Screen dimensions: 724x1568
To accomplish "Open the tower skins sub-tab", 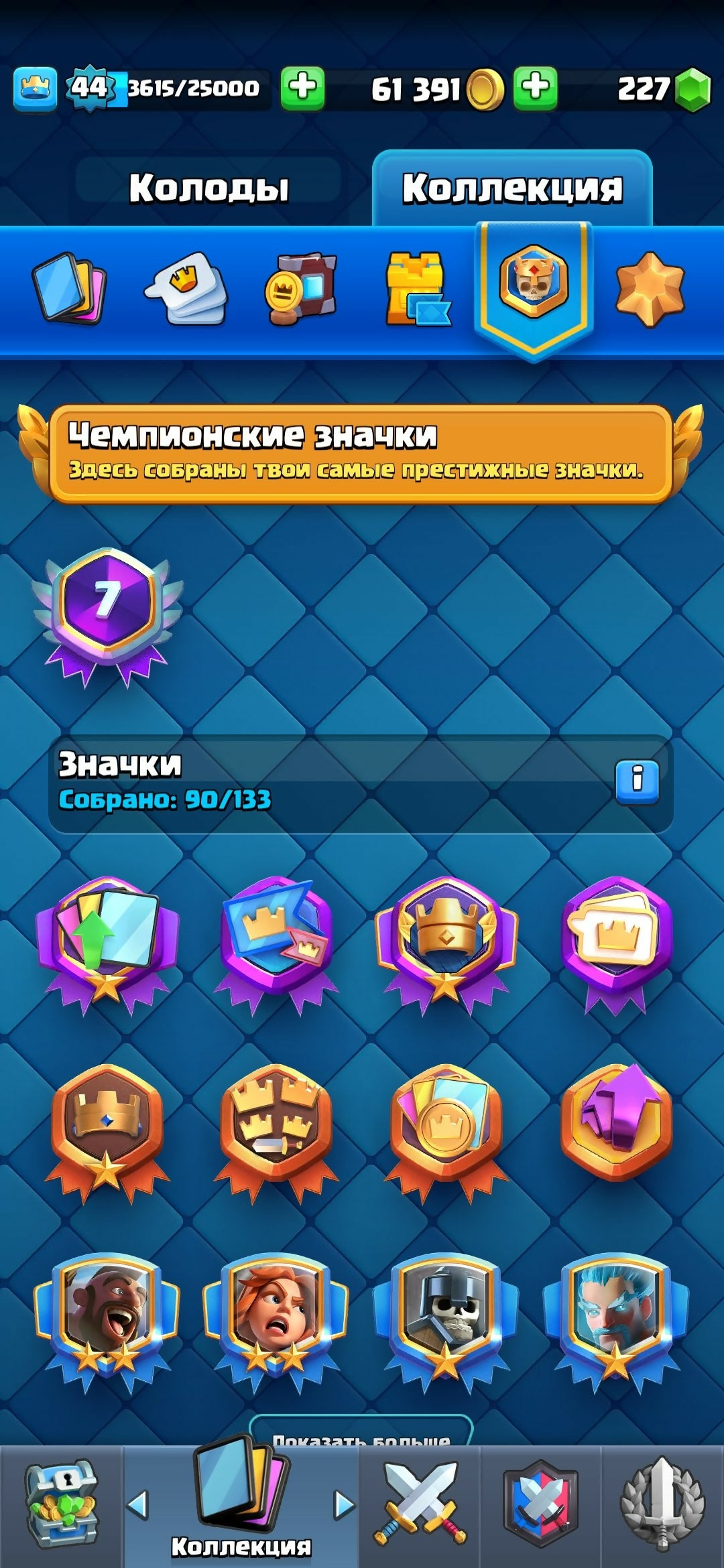I will coord(417,288).
